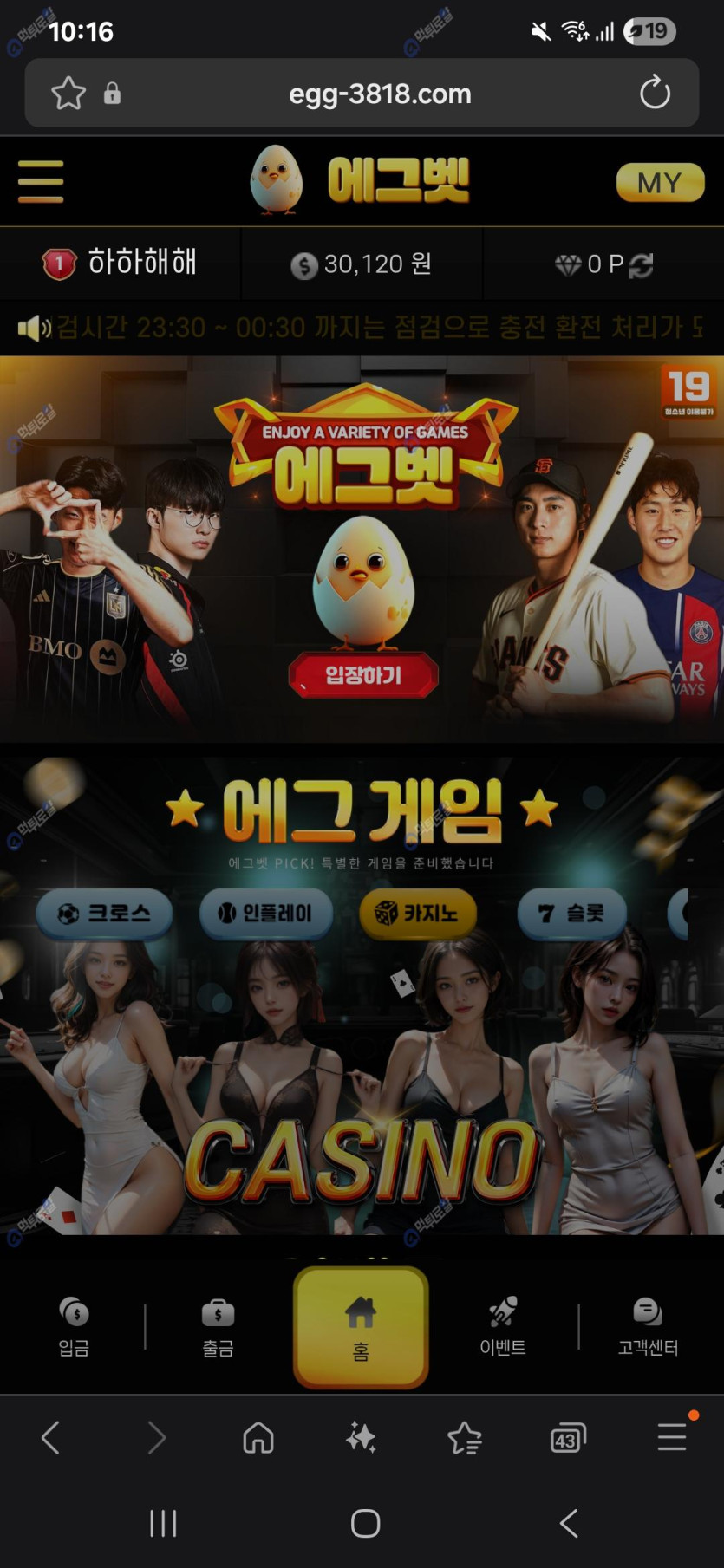Reload the page in the address bar
This screenshot has width=724, height=1568.
pos(655,93)
